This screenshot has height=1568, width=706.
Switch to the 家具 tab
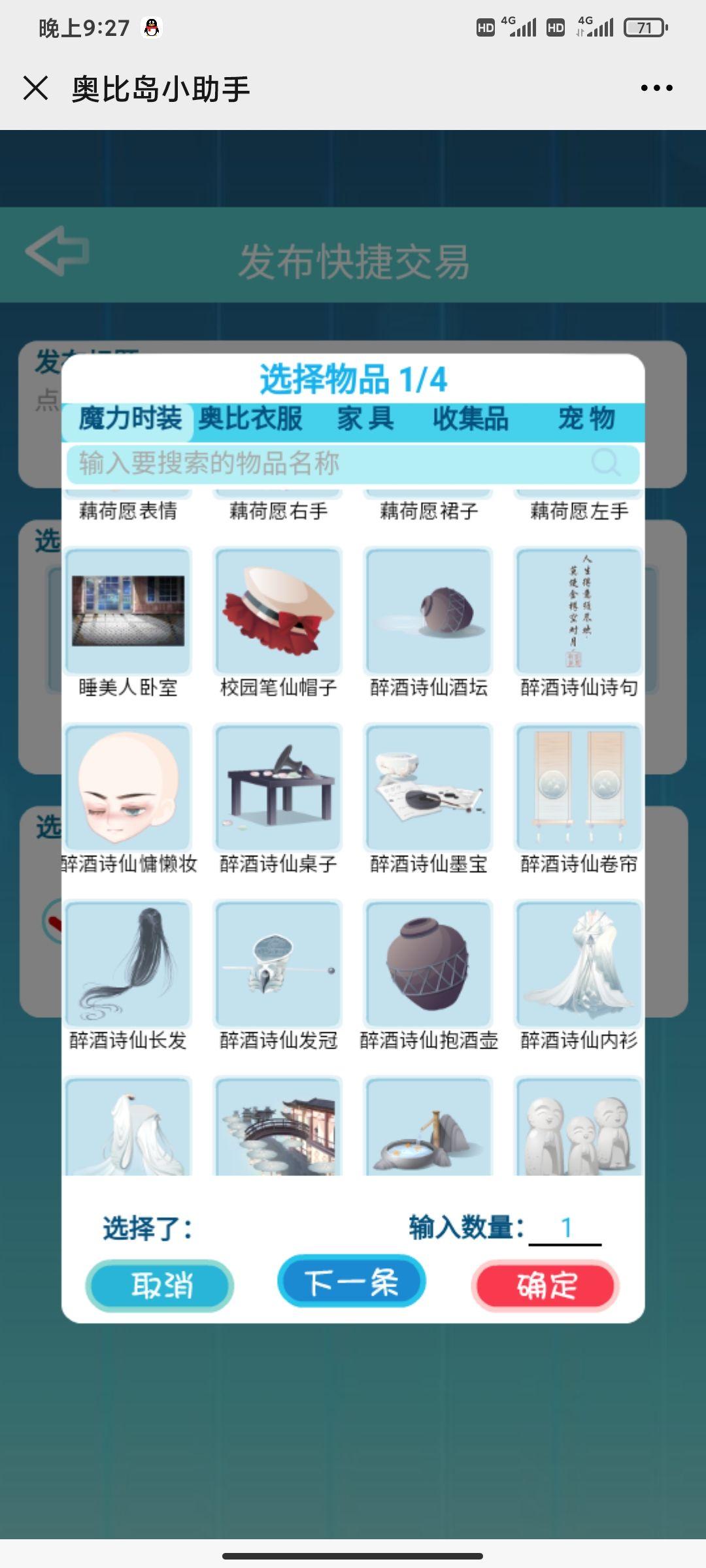tap(365, 419)
